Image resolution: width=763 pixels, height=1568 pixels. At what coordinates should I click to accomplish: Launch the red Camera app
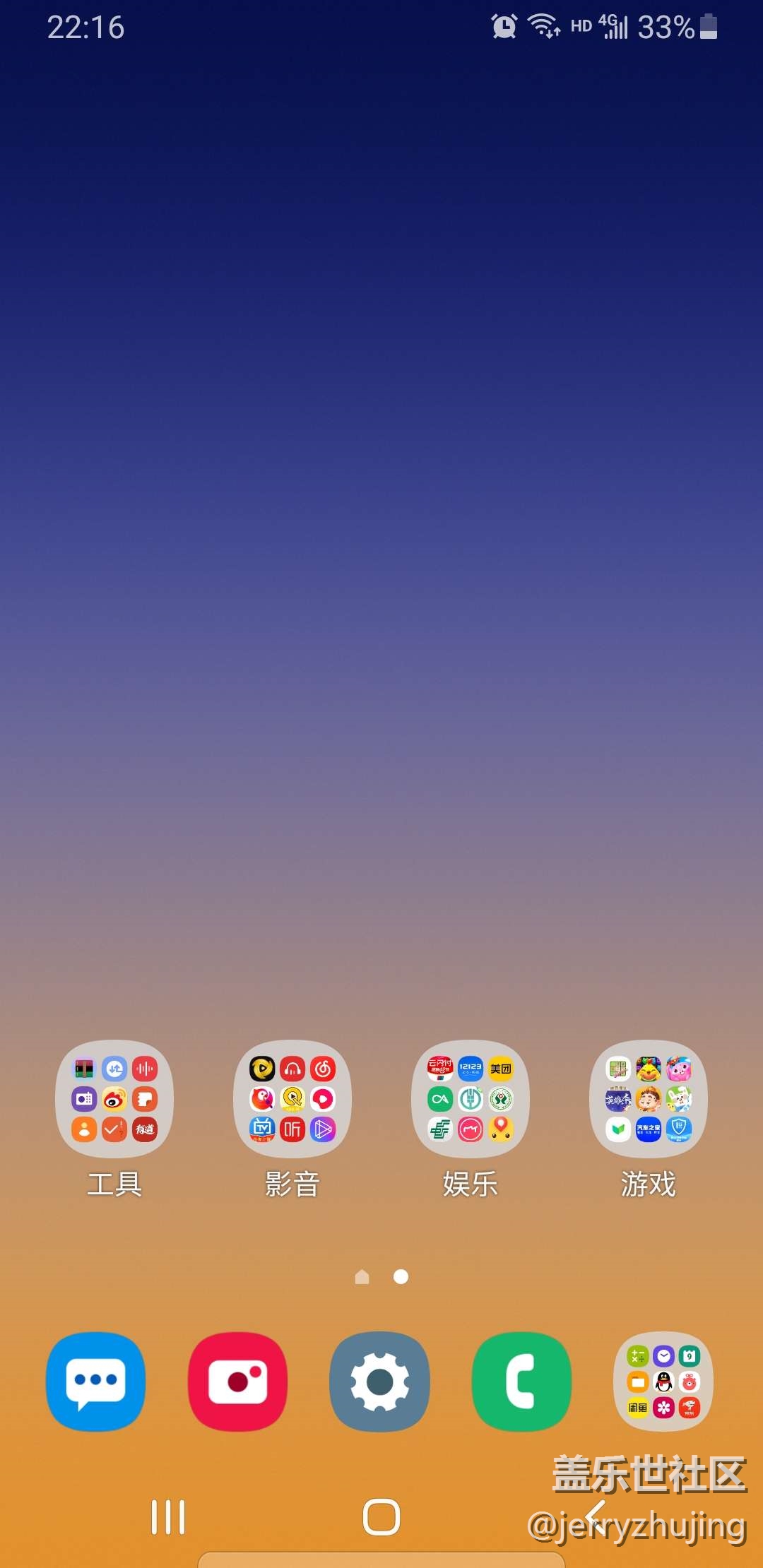point(238,1382)
